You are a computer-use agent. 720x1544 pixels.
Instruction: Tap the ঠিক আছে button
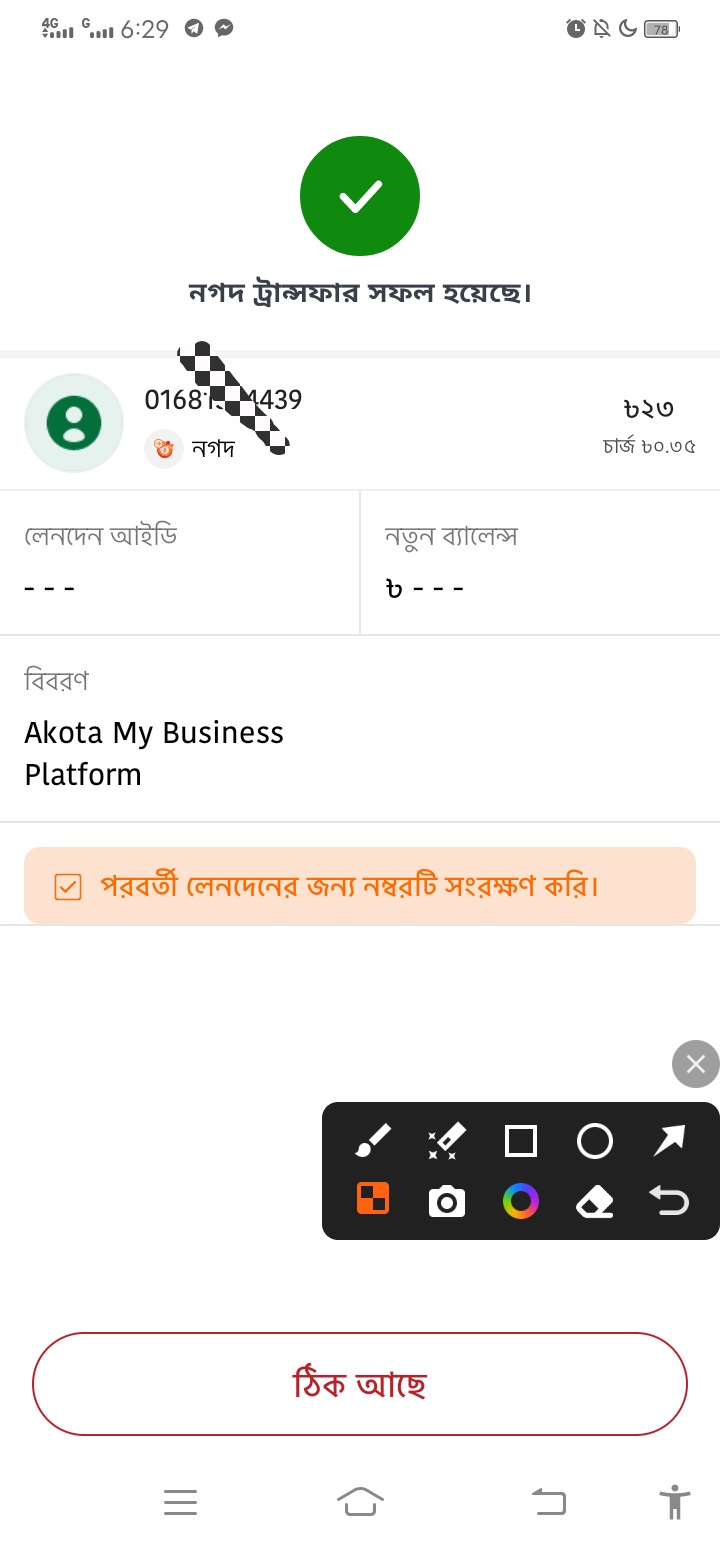[x=360, y=1384]
